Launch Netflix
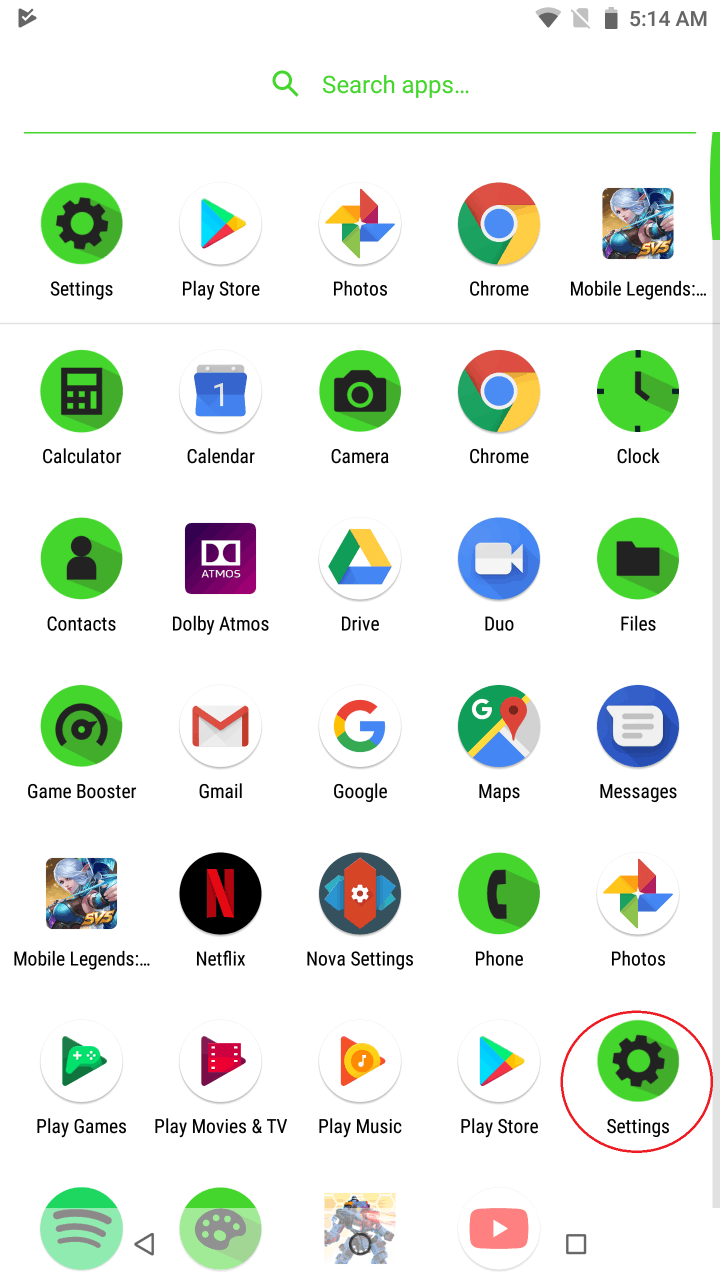This screenshot has width=720, height=1280. point(220,894)
